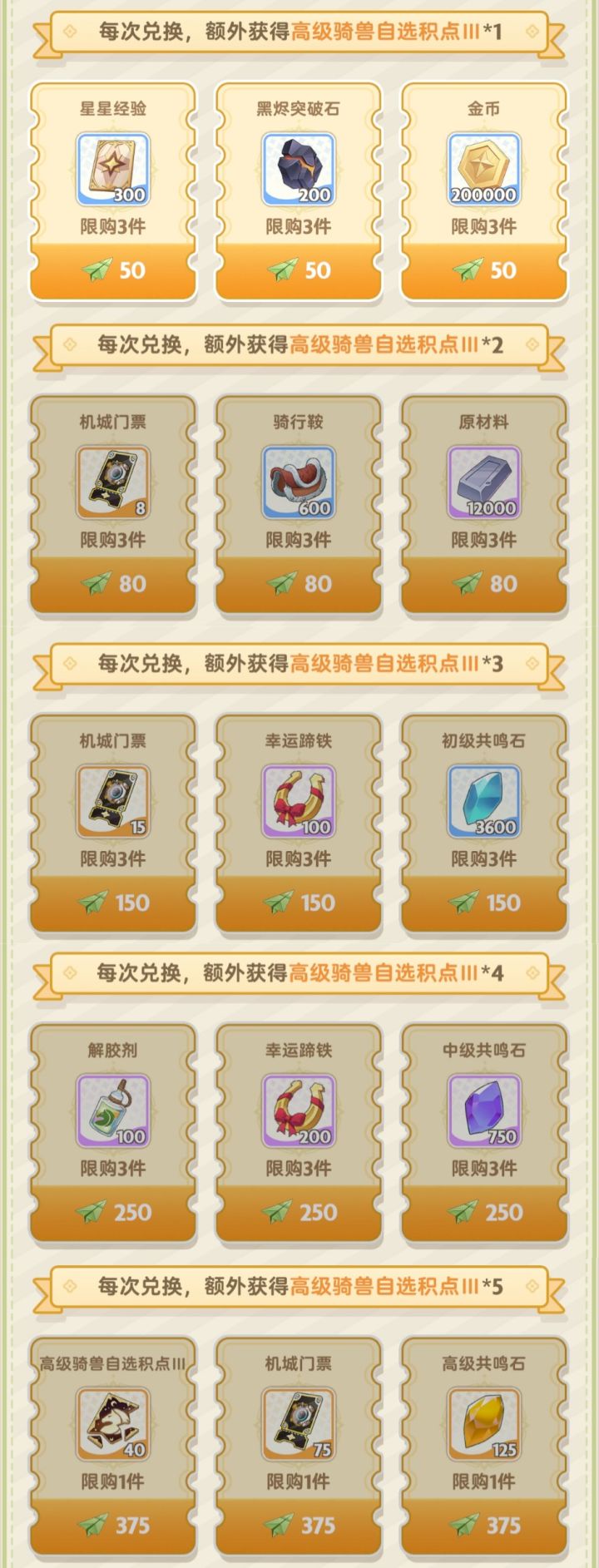Click the 初级共鸣石 blue crystal icon
The image size is (599, 1568).
483,799
